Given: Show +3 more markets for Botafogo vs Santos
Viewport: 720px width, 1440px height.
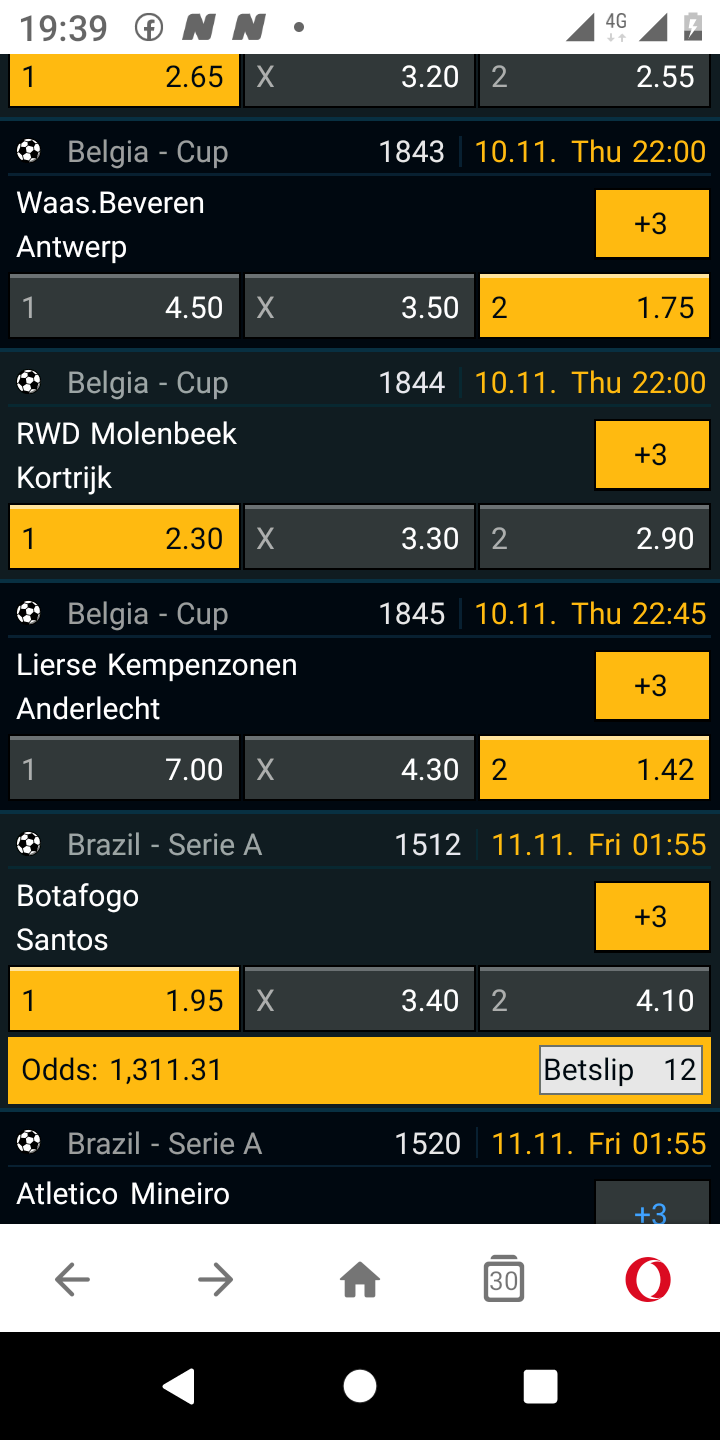Looking at the screenshot, I should [x=652, y=917].
